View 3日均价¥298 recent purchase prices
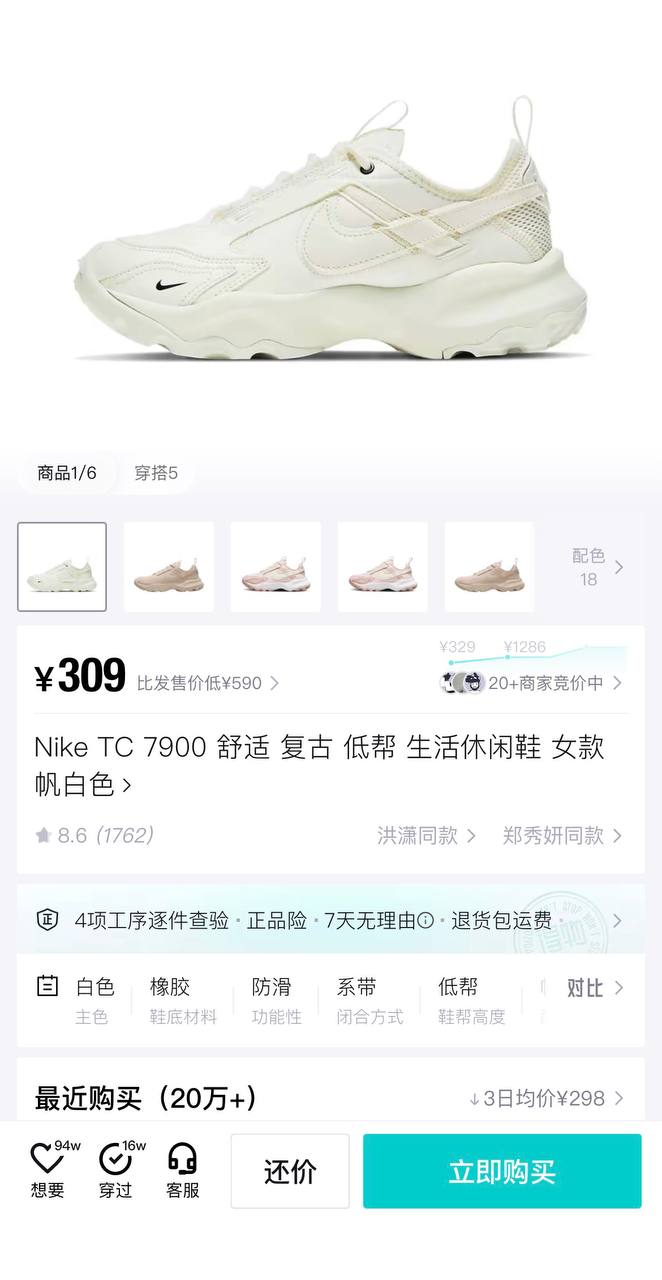The image size is (662, 1280). click(547, 1098)
